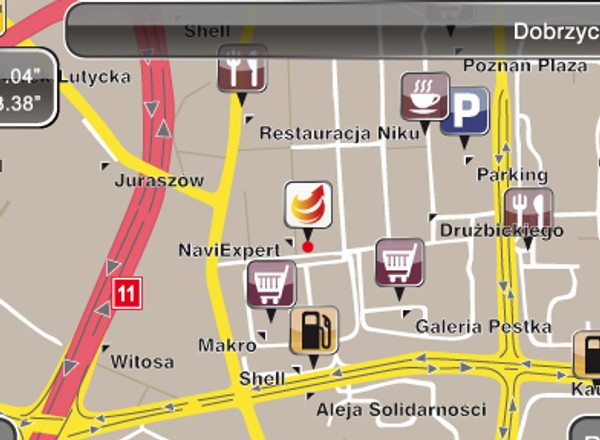This screenshot has width=600, height=440.
Task: Open the Galeria Pestka shopping marker
Action: point(398,263)
